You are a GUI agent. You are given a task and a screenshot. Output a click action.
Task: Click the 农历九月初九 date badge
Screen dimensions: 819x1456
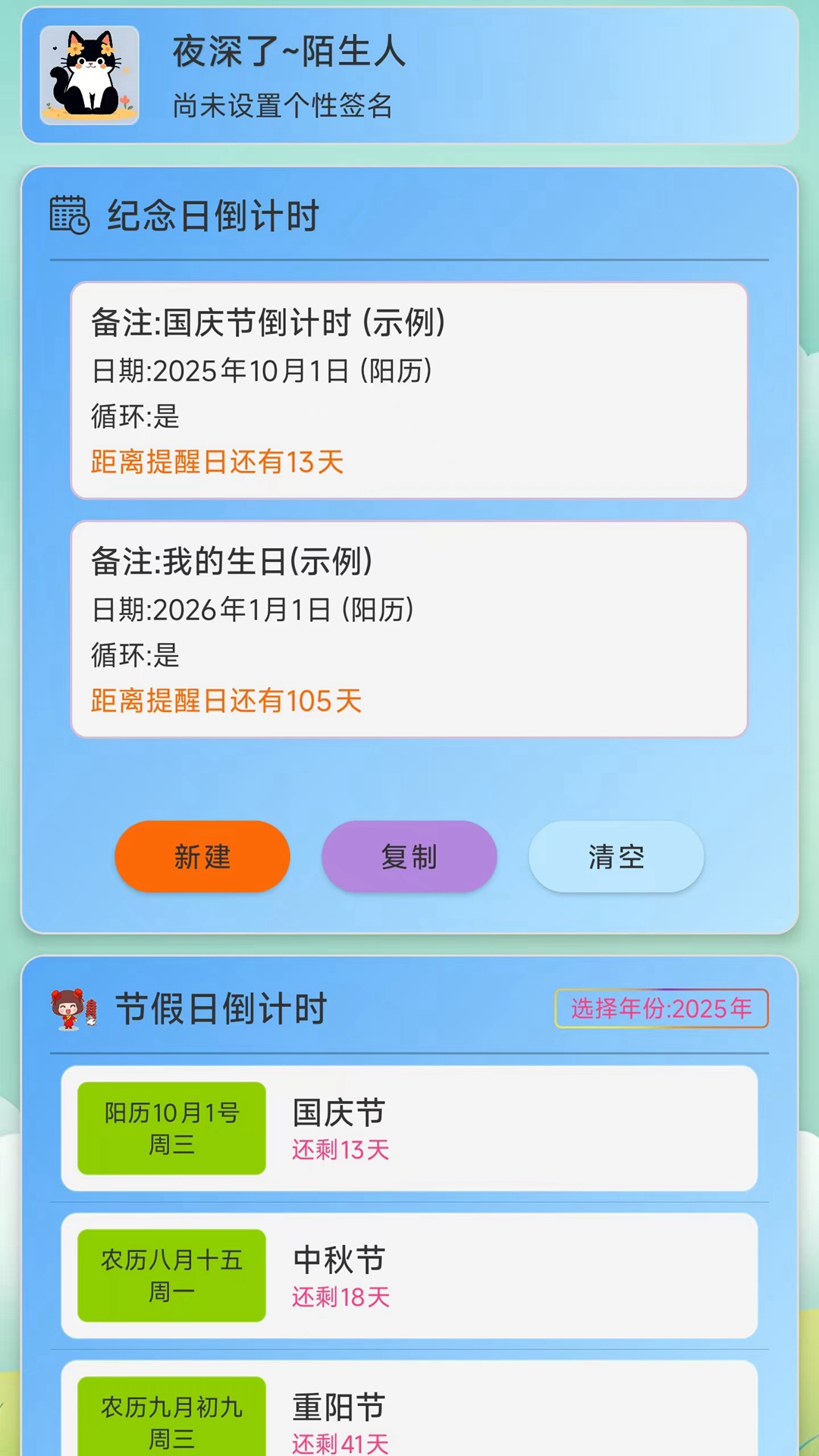point(171,1420)
